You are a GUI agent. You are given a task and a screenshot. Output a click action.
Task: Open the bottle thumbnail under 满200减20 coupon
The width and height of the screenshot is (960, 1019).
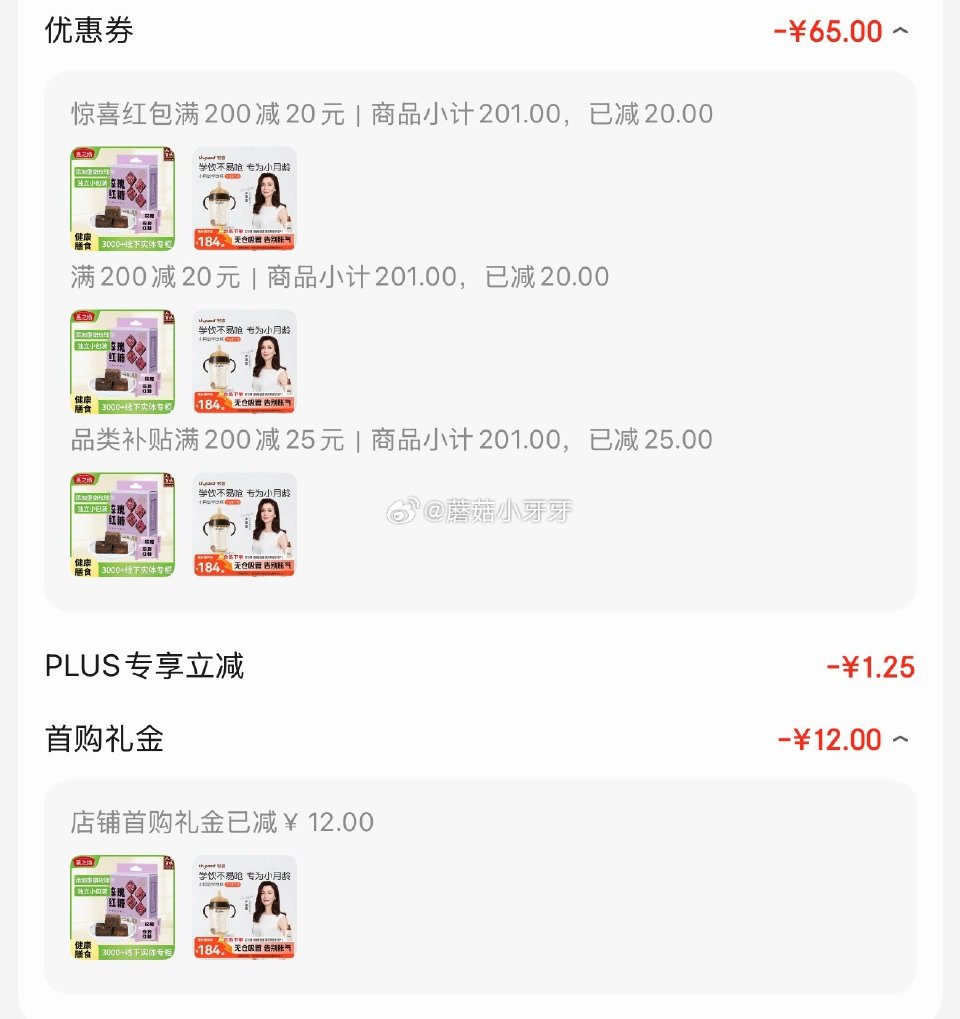[243, 361]
